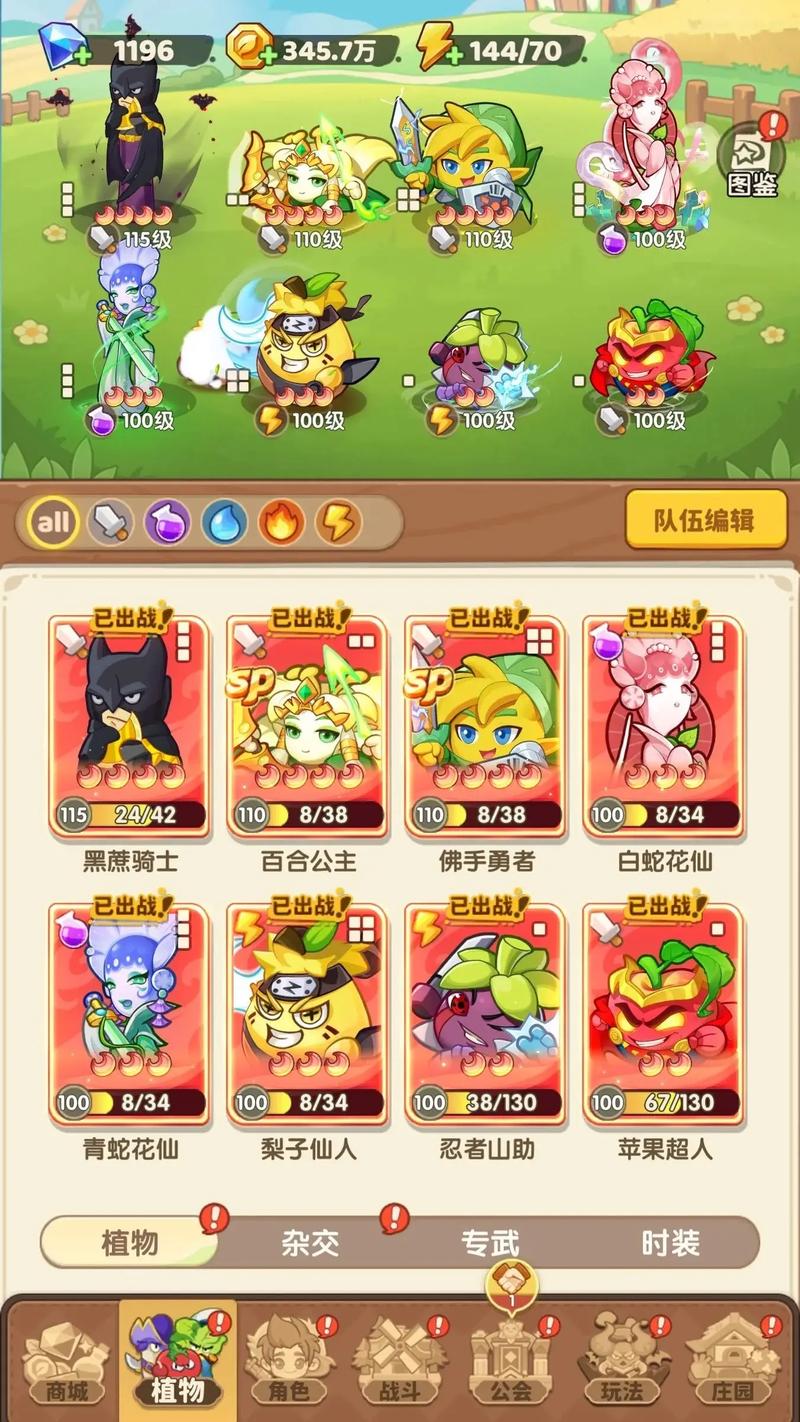Screen dimensions: 800x1422
Task: Open the 佛手勇者 card
Action: [x=485, y=725]
